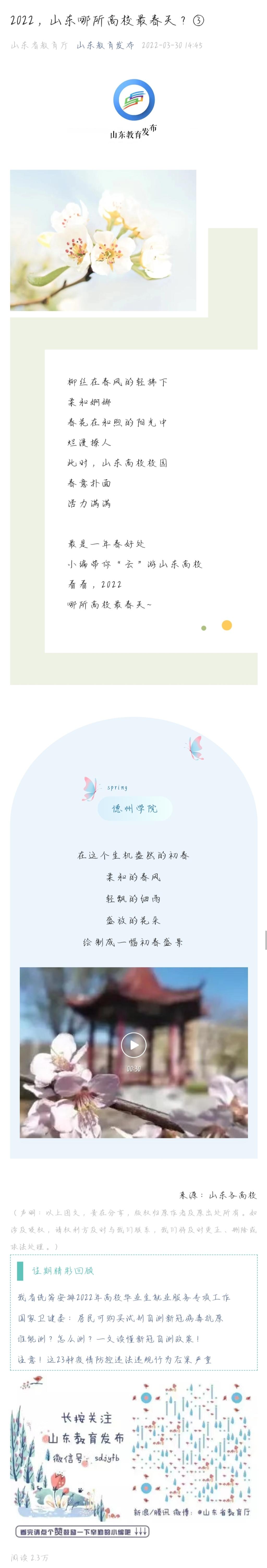Play the 德州学院 spring video
The width and height of the screenshot is (267, 1568).
[x=133, y=1045]
